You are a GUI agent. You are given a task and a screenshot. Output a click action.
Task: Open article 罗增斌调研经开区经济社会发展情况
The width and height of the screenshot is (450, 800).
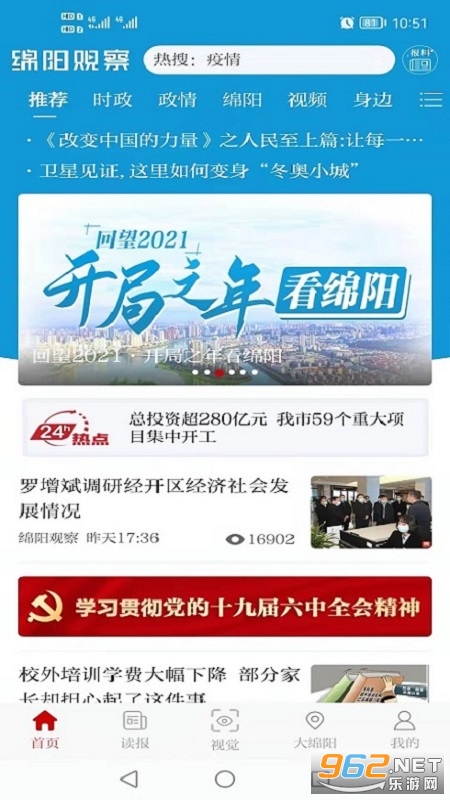click(x=225, y=512)
